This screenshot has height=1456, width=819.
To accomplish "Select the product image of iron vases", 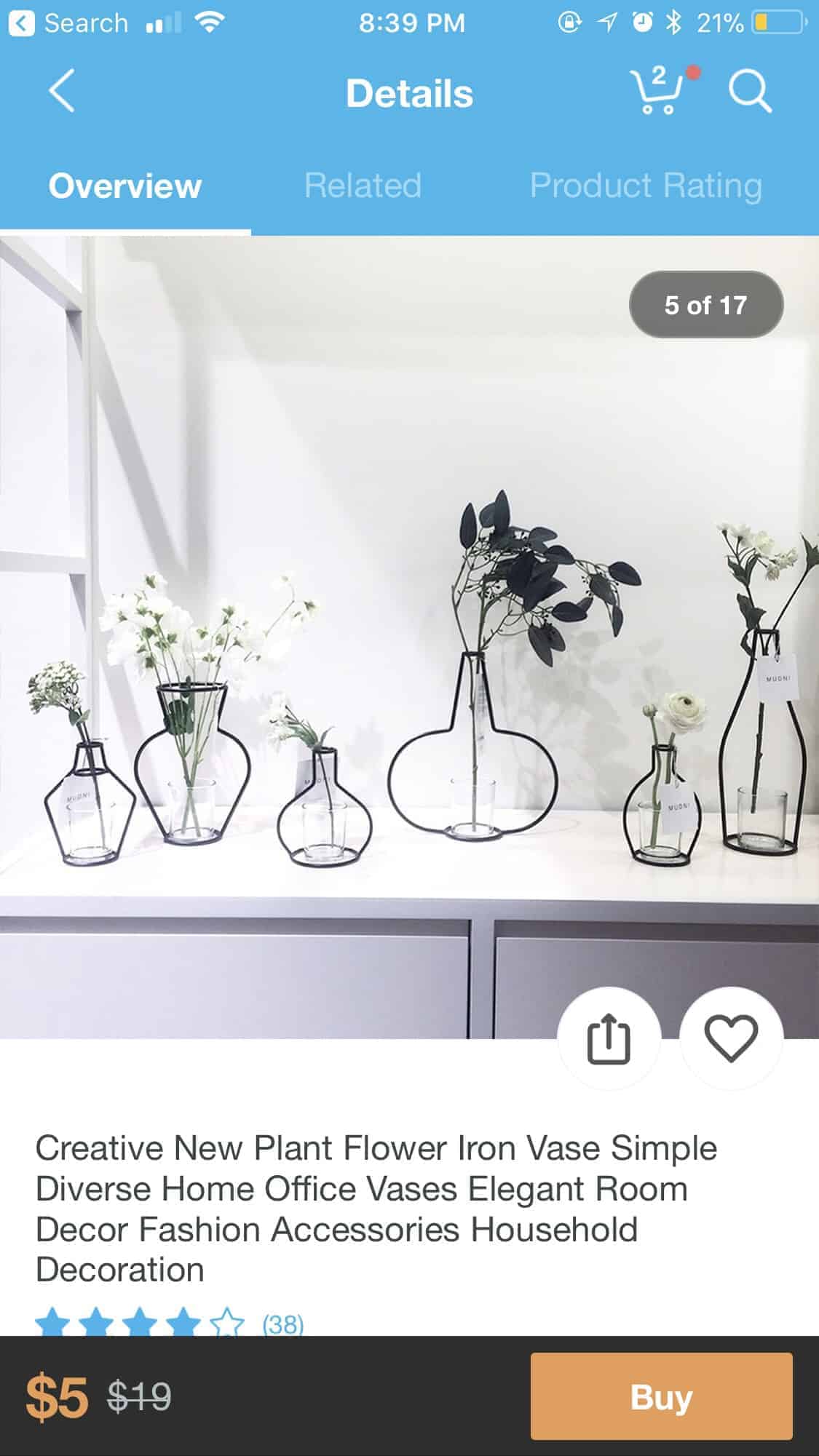I will [409, 655].
